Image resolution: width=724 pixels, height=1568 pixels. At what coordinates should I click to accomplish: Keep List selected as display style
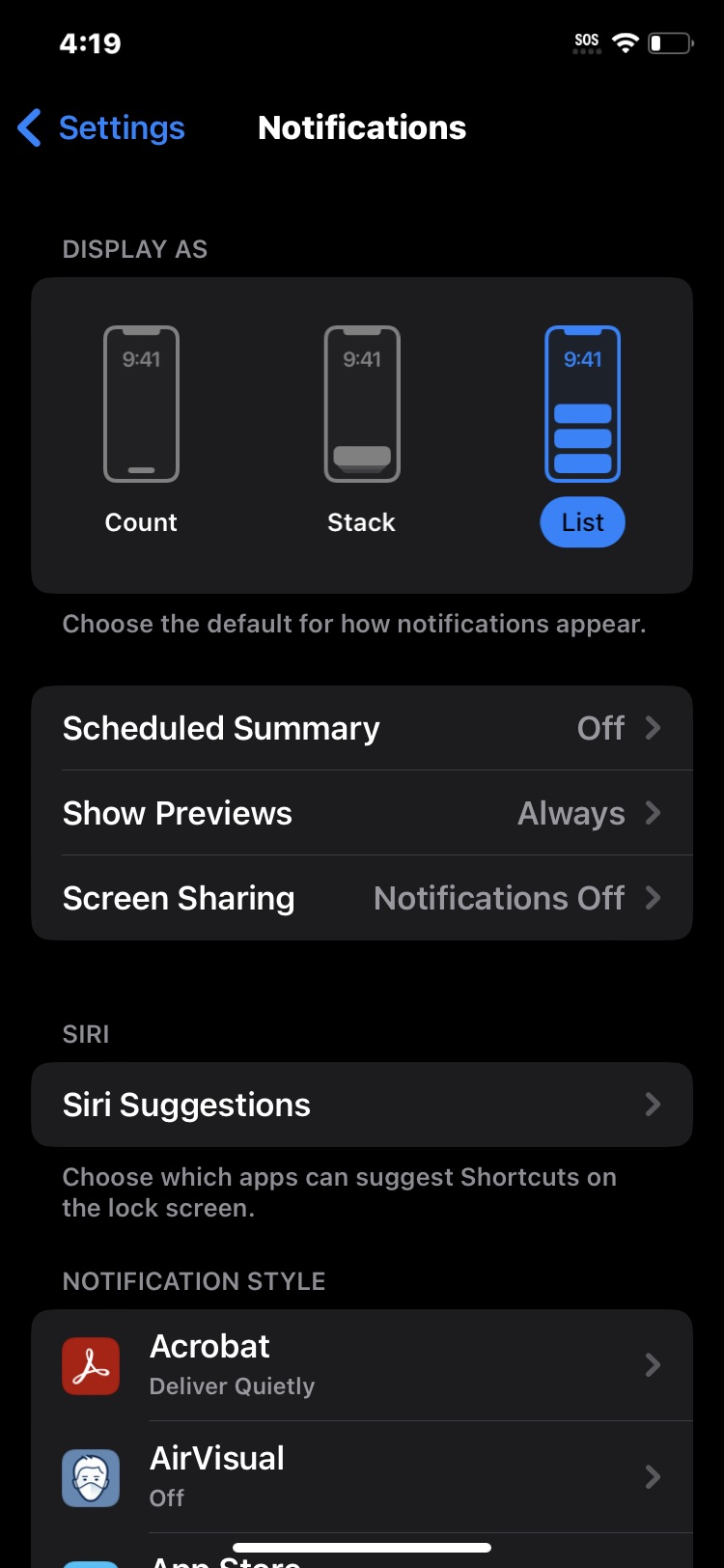(582, 522)
